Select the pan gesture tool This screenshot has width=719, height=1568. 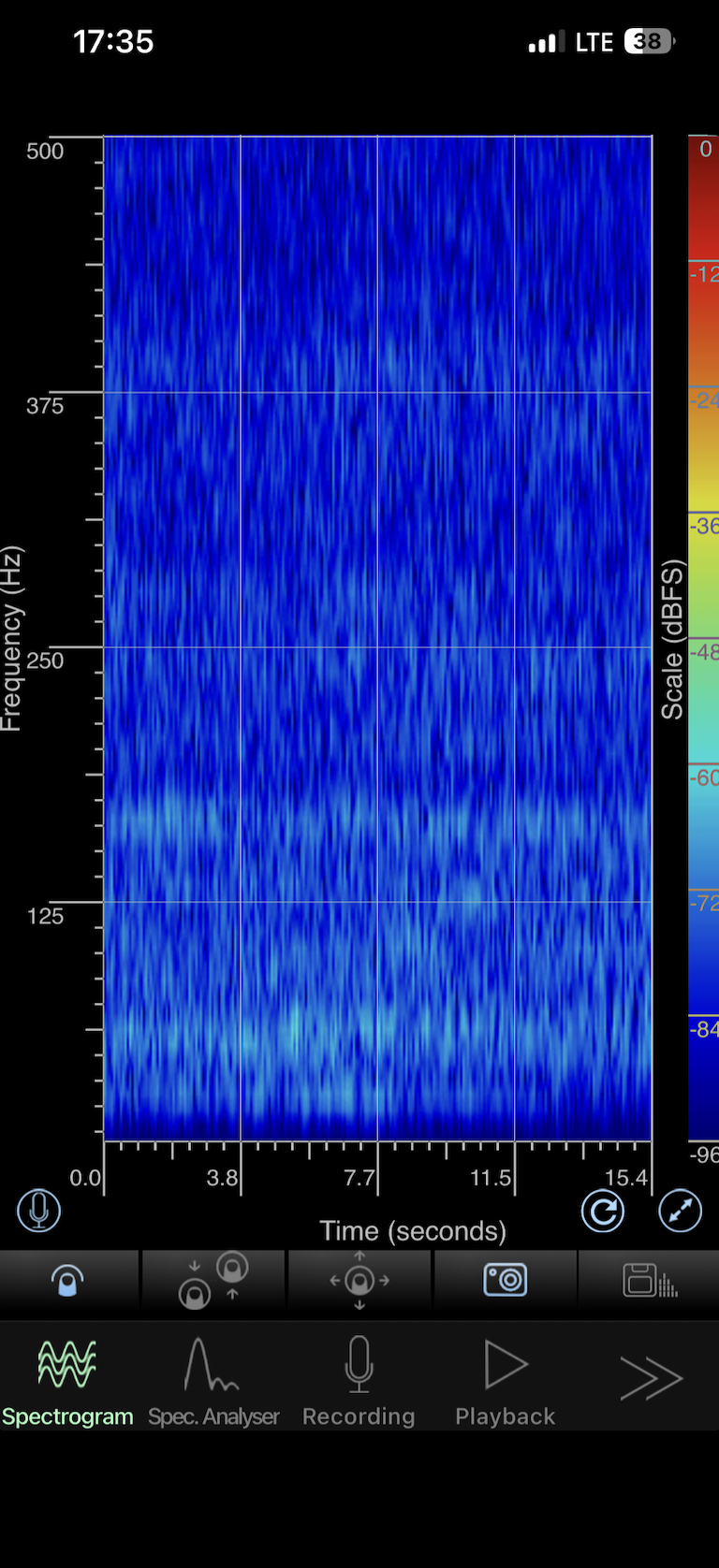pyautogui.click(x=359, y=1280)
